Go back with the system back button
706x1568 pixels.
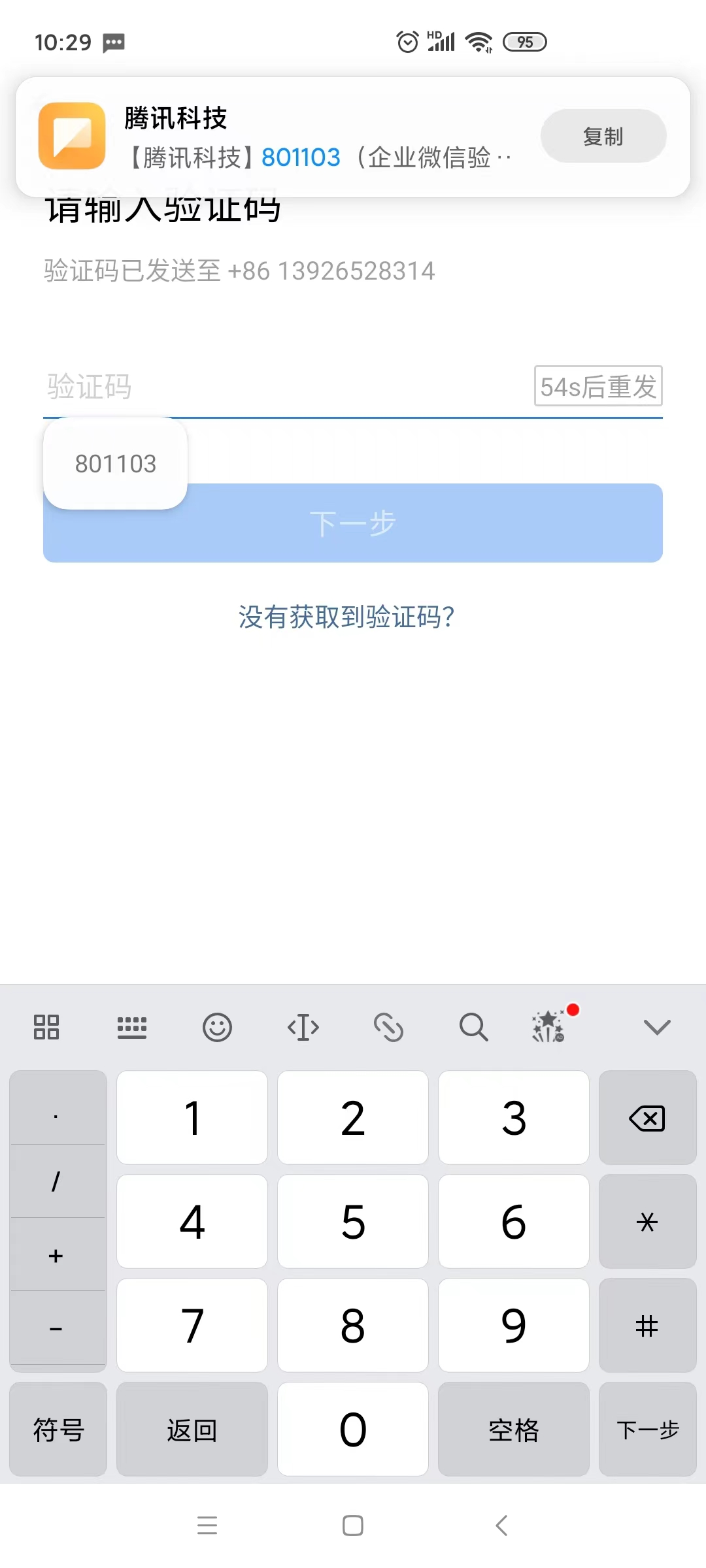coord(501,1526)
